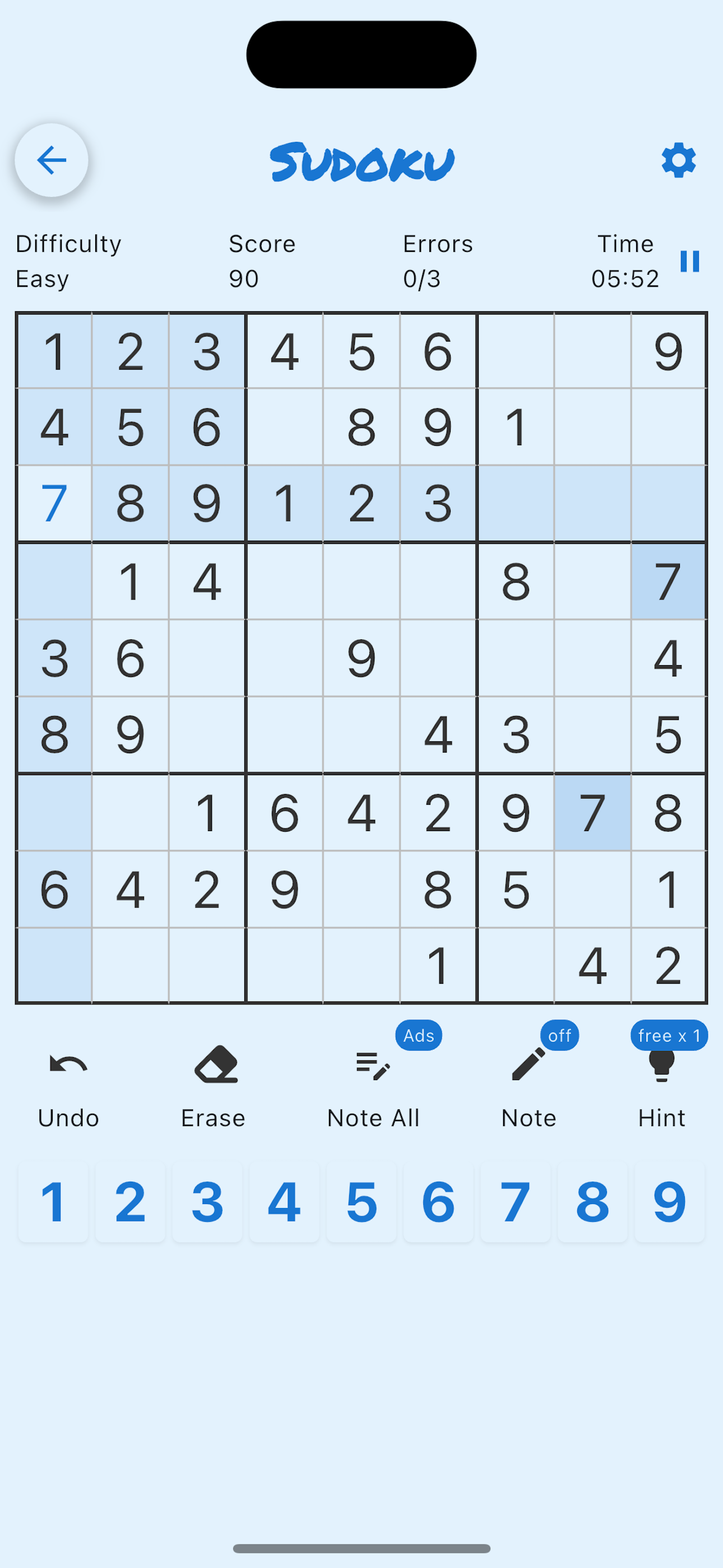This screenshot has width=723, height=1568.
Task: Tap Note All to fill notes
Action: (373, 1086)
